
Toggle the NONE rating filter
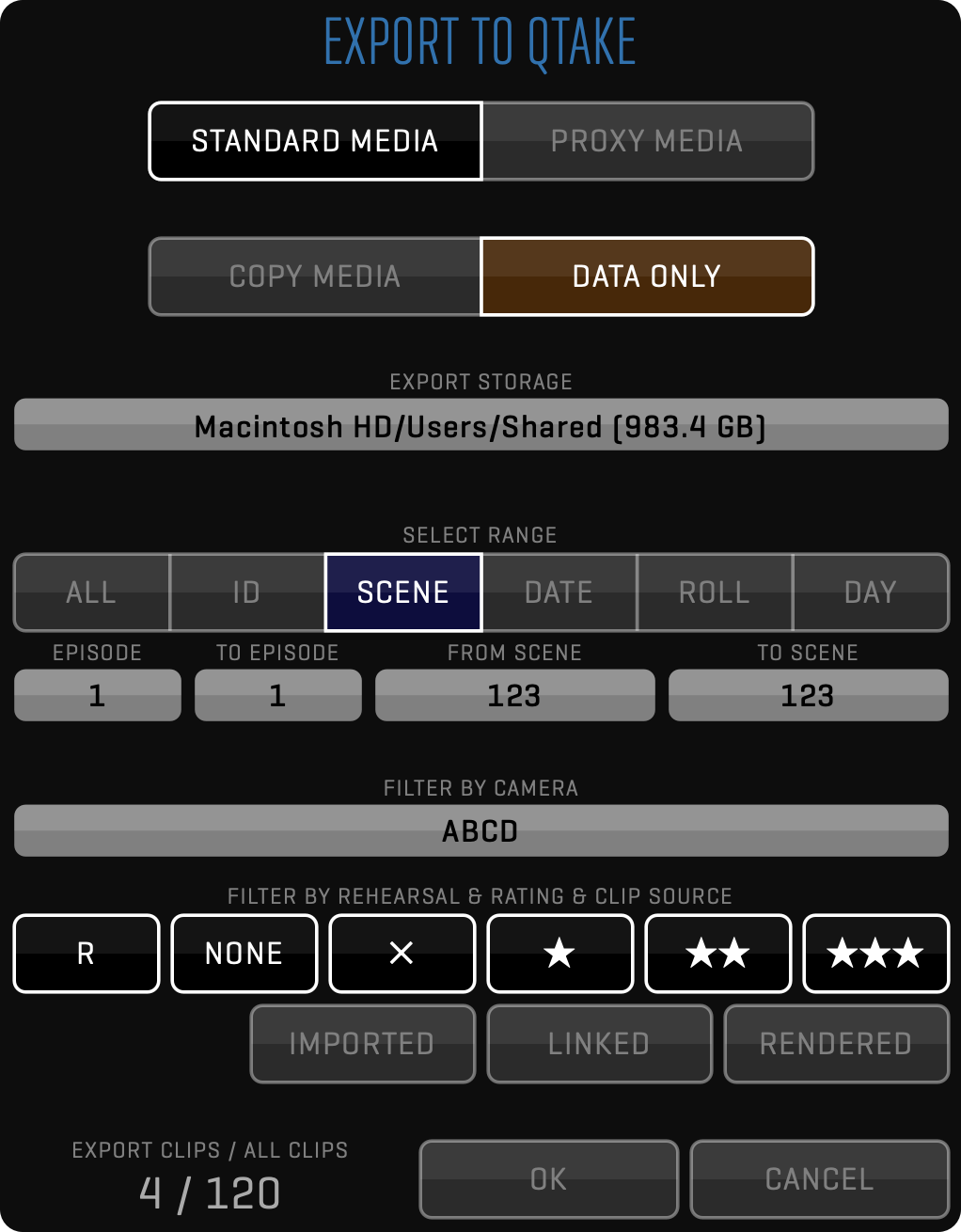click(244, 954)
